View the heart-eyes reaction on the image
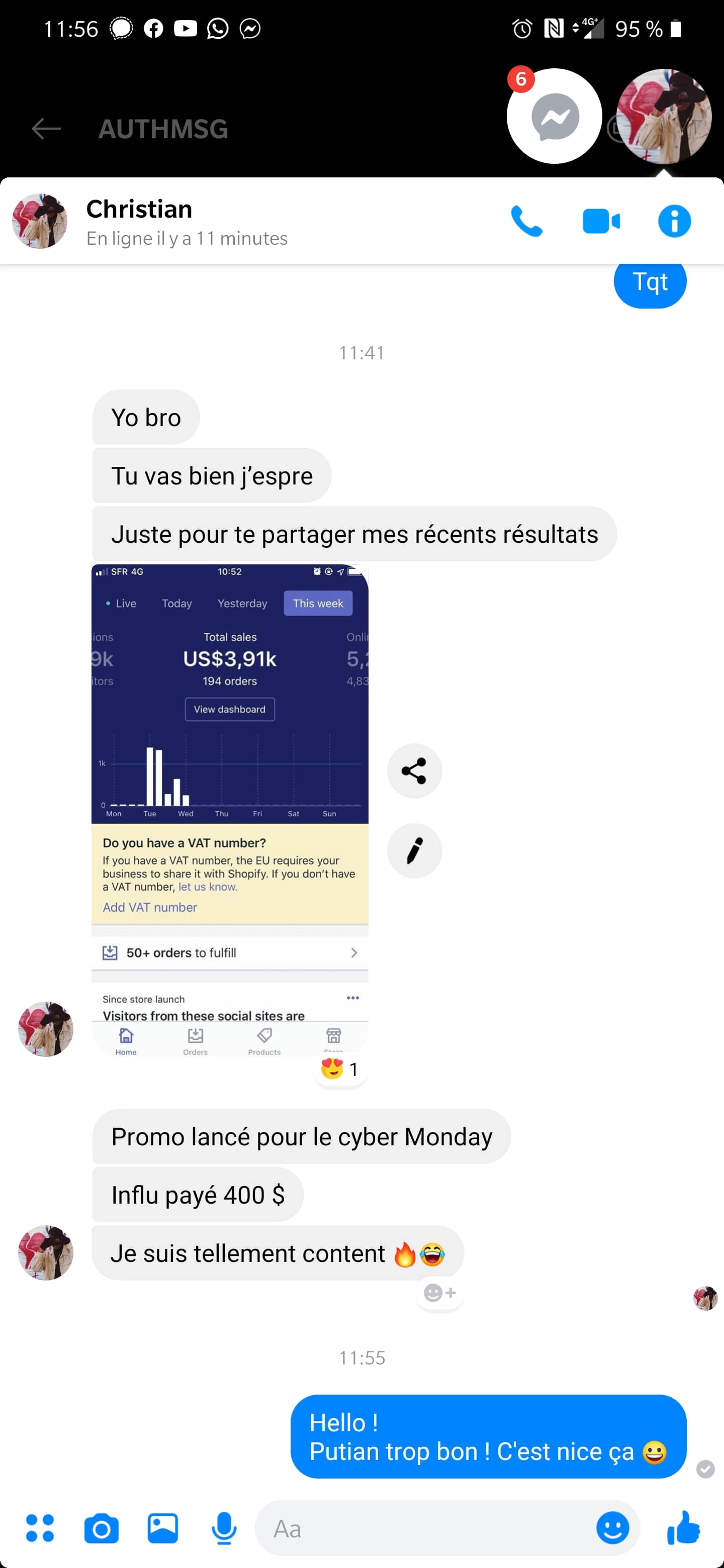724x1568 pixels. click(x=340, y=1069)
